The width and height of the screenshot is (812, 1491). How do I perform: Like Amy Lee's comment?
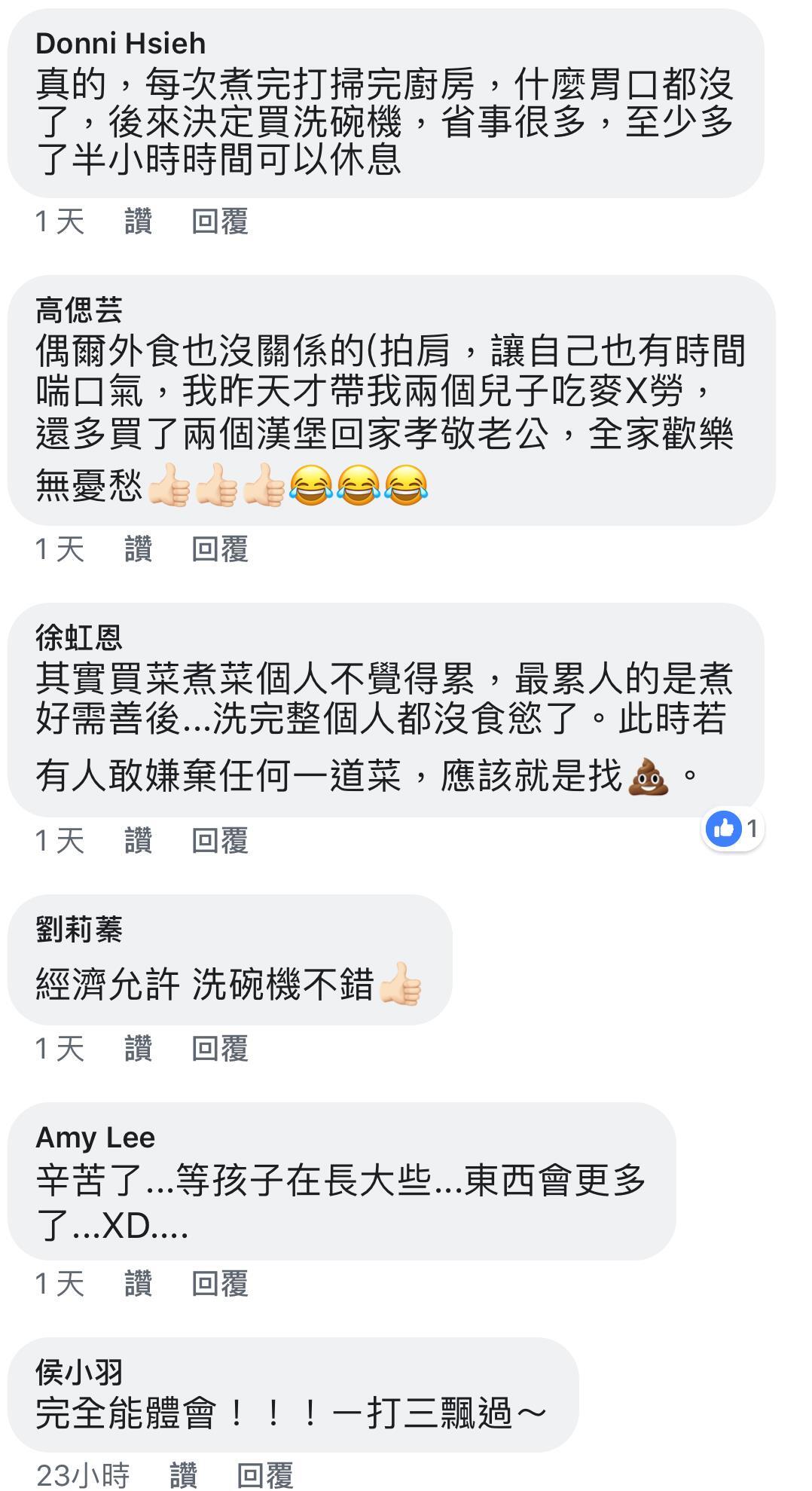(x=138, y=1283)
